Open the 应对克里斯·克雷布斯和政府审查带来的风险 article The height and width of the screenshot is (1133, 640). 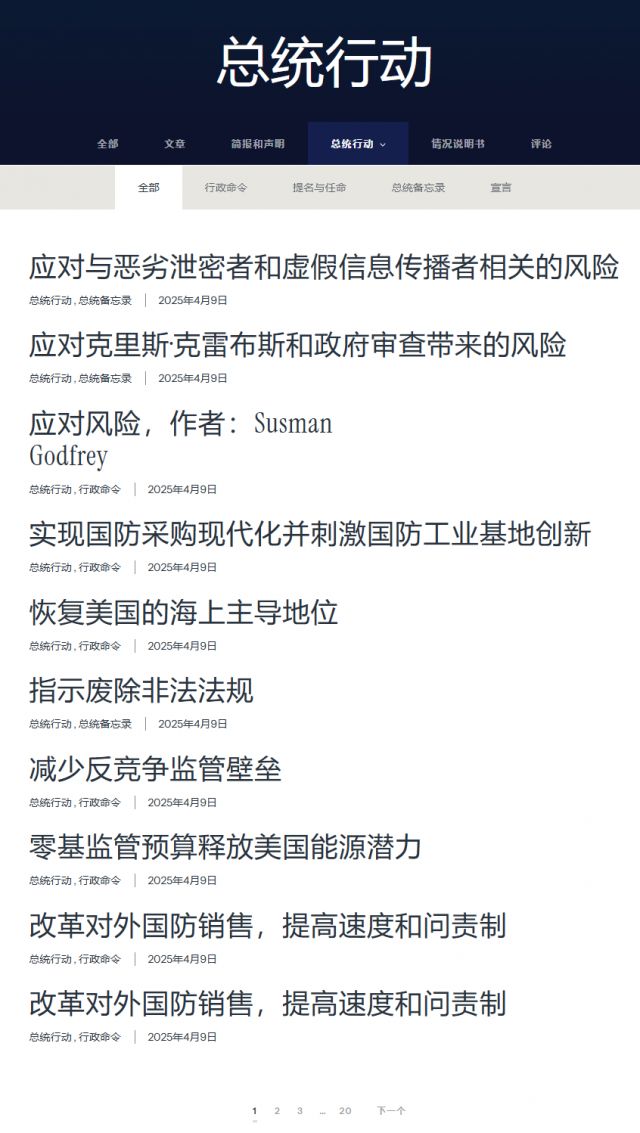point(298,345)
